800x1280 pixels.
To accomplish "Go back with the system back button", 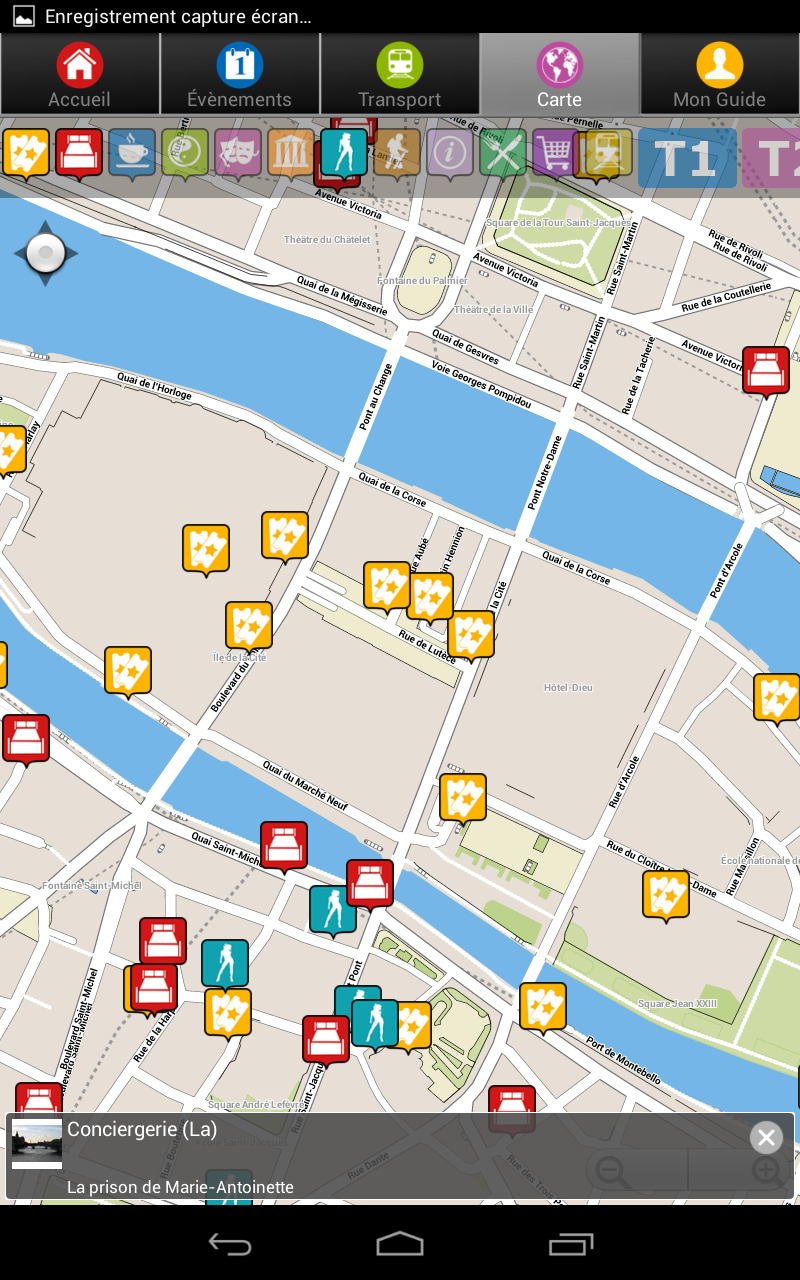I will pos(229,1244).
